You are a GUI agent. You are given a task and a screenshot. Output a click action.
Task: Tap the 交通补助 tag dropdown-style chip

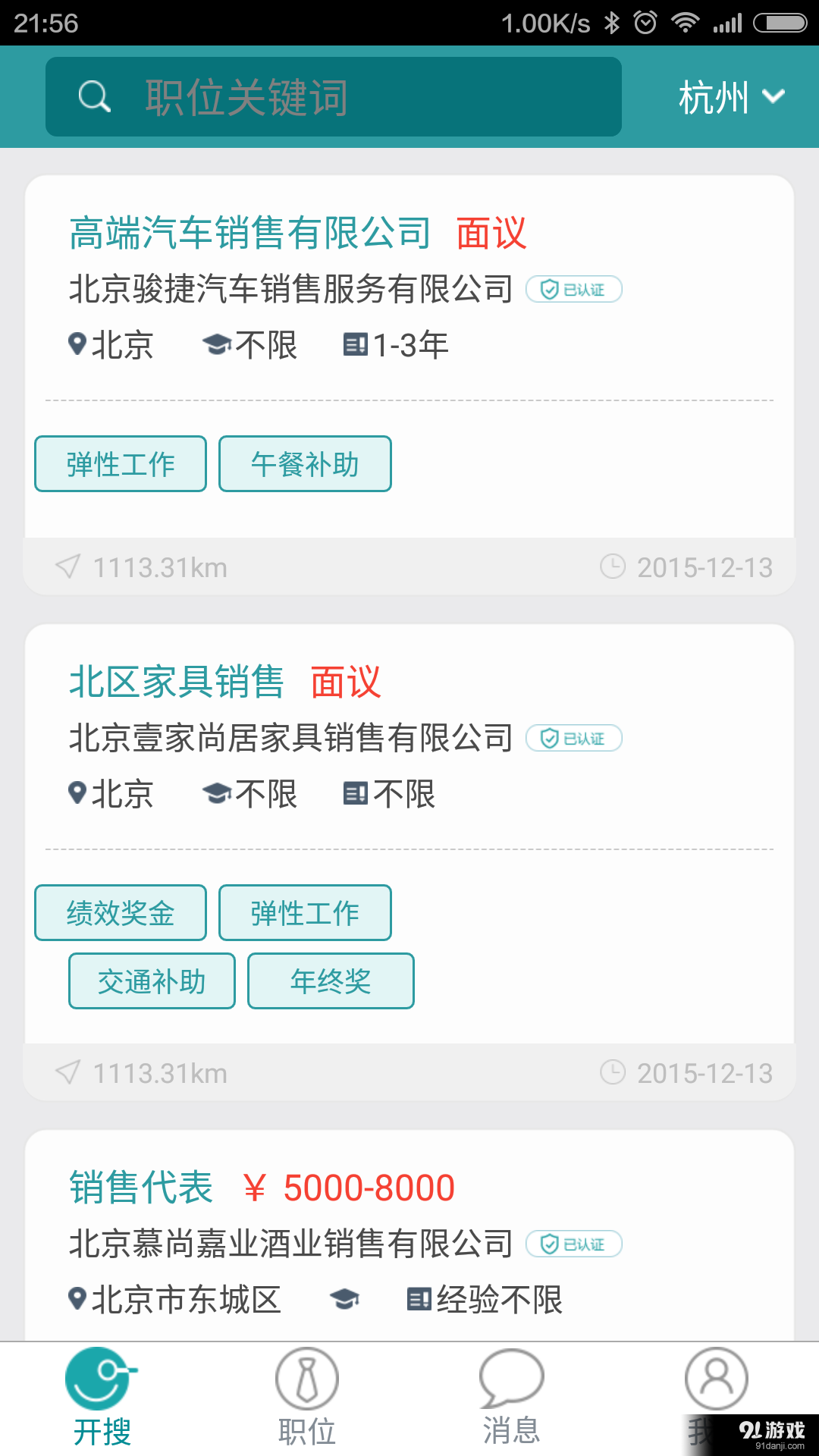[x=152, y=981]
